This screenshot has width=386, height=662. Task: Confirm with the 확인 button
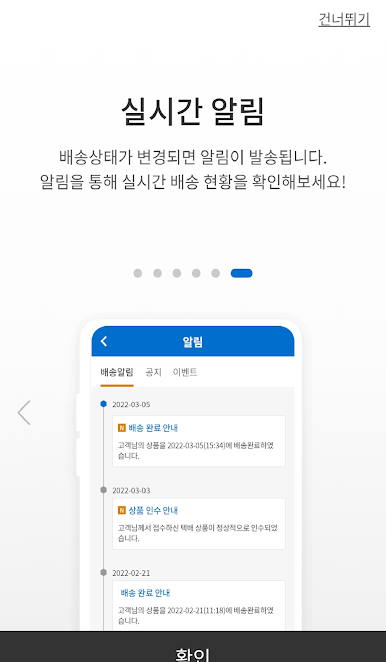pyautogui.click(x=193, y=647)
